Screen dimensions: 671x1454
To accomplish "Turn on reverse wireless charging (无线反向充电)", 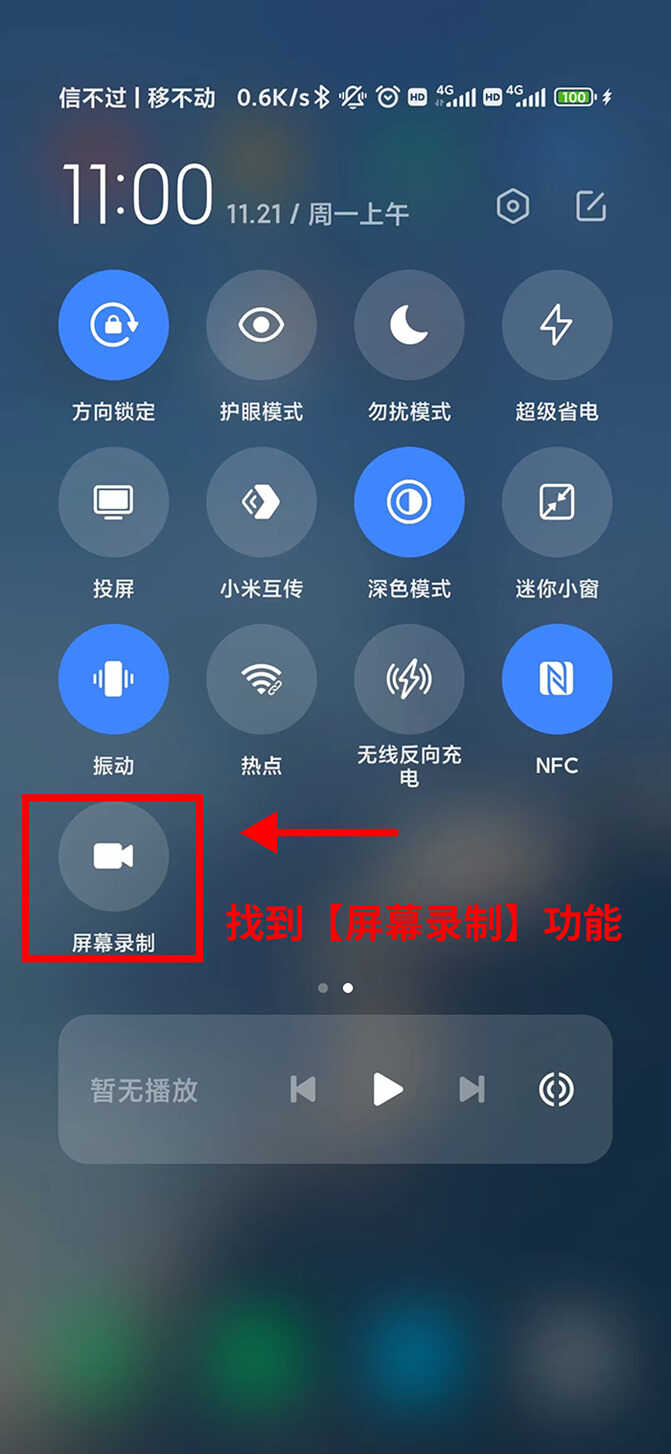I will 409,679.
